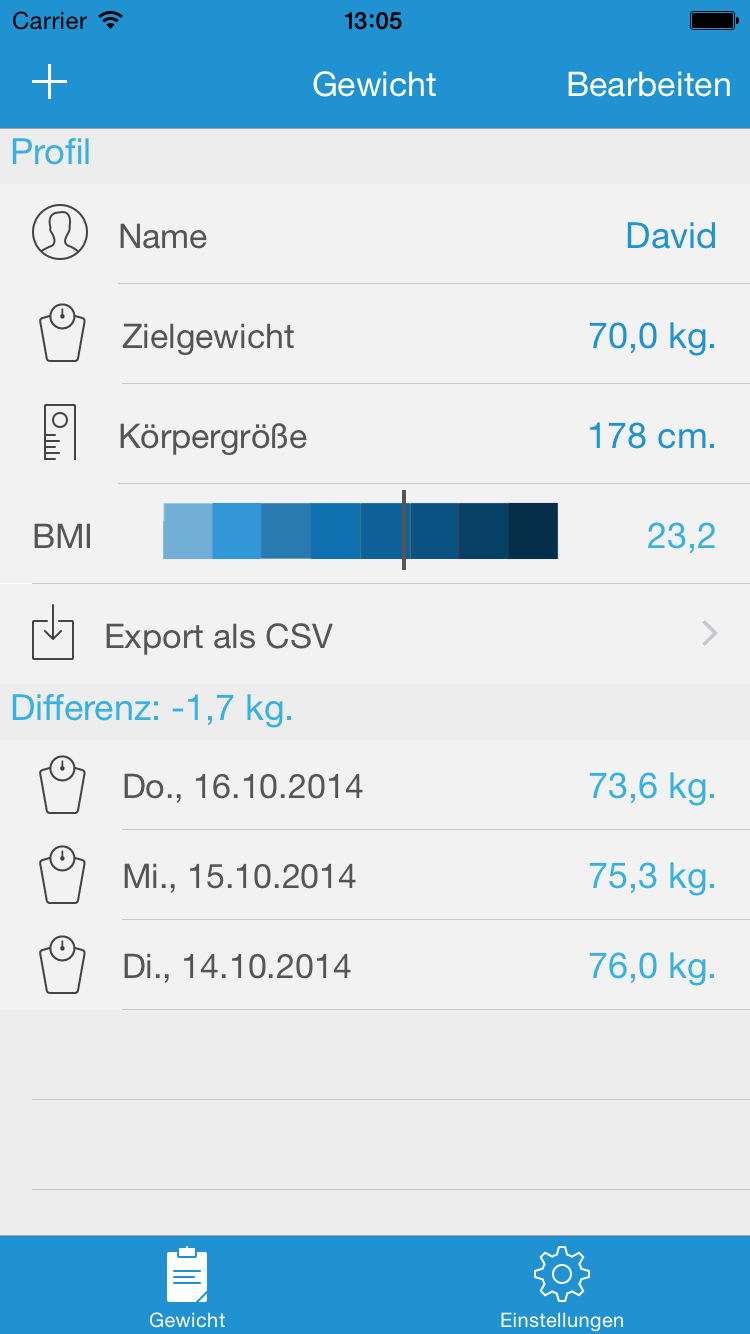Open the Name profile row
Screen dimensions: 750x1334
(x=375, y=236)
